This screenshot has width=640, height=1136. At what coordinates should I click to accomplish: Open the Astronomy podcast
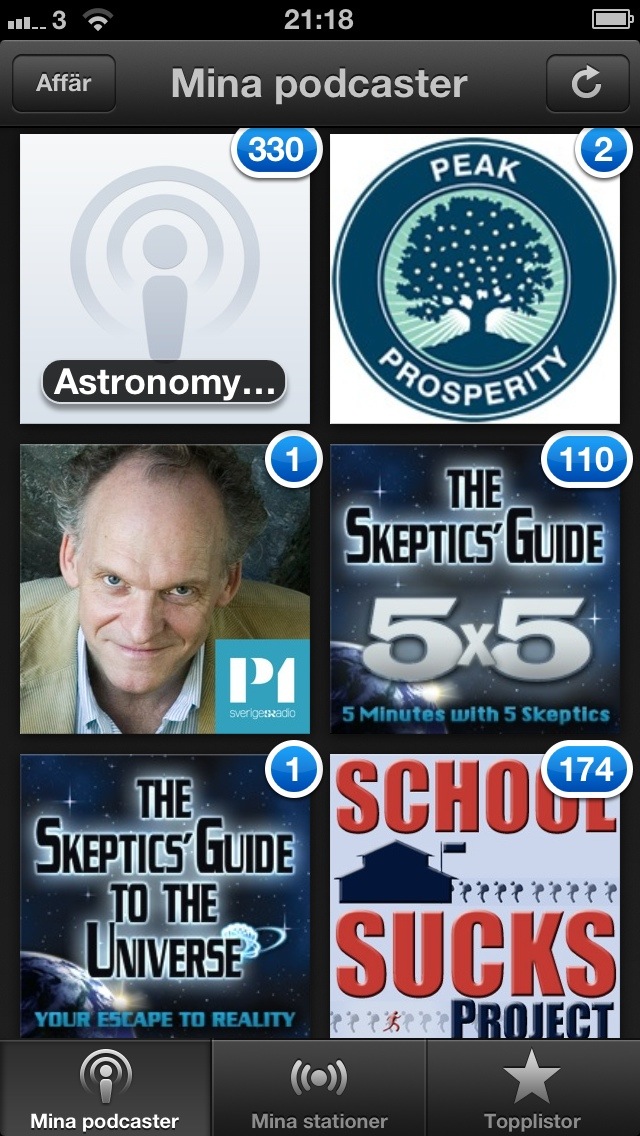tap(165, 279)
